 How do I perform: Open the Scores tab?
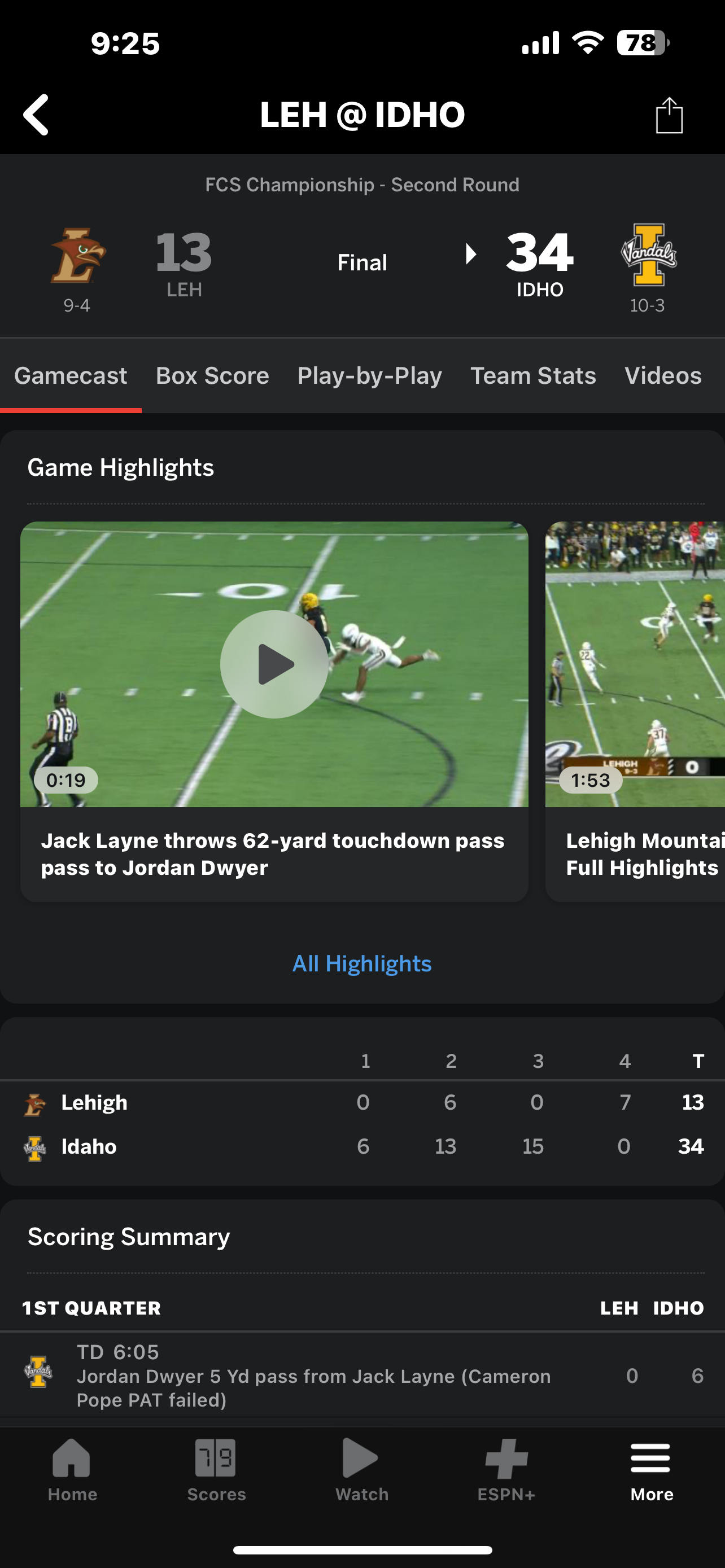click(x=216, y=1469)
